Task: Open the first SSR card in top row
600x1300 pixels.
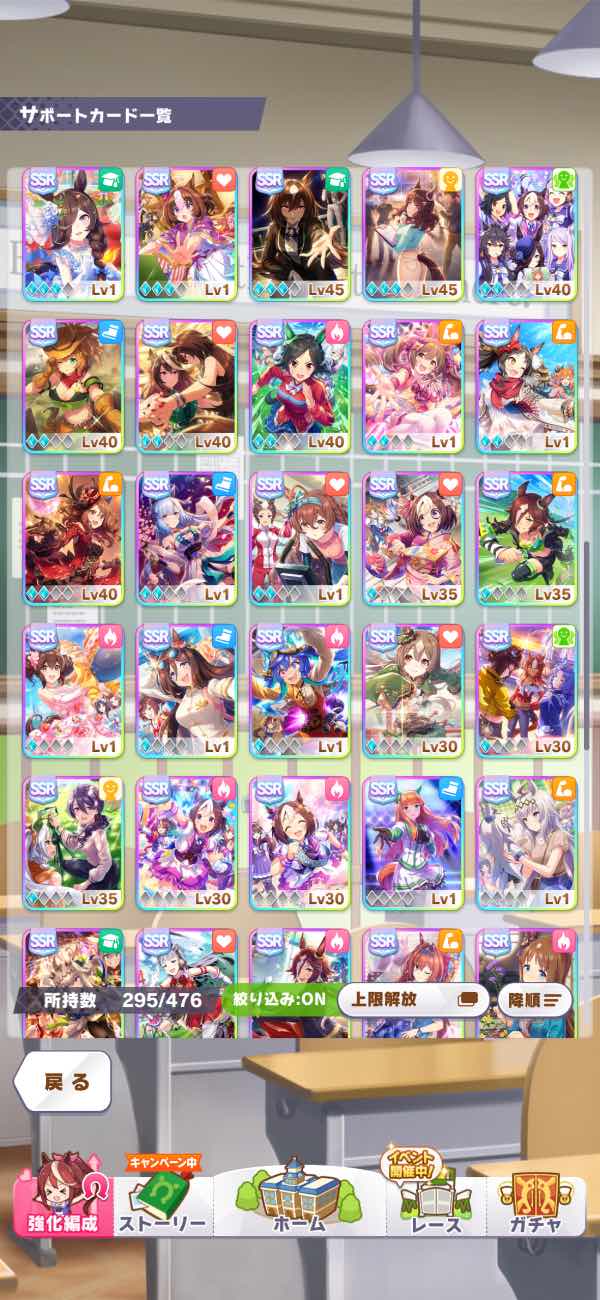Action: click(x=73, y=233)
